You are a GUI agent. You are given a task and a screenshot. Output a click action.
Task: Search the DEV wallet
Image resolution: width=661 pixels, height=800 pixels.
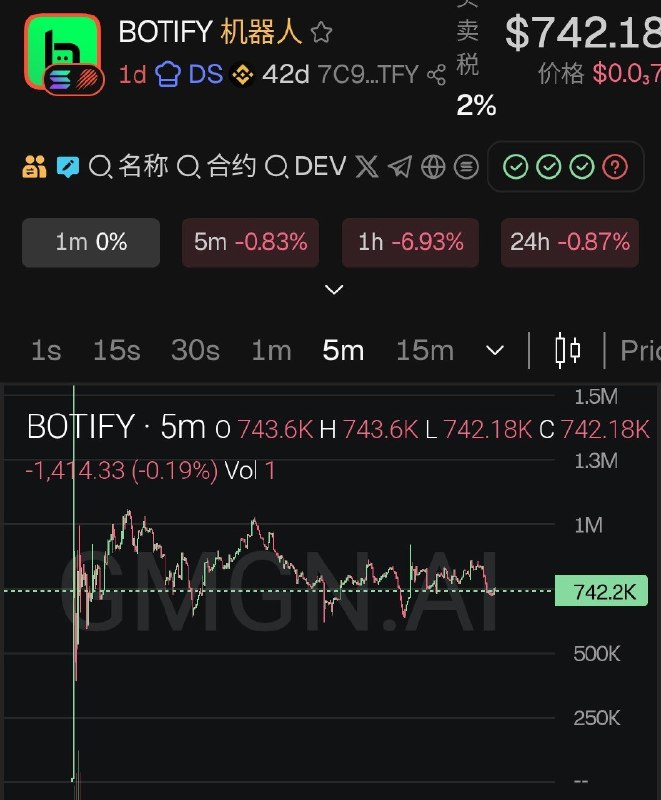[306, 166]
